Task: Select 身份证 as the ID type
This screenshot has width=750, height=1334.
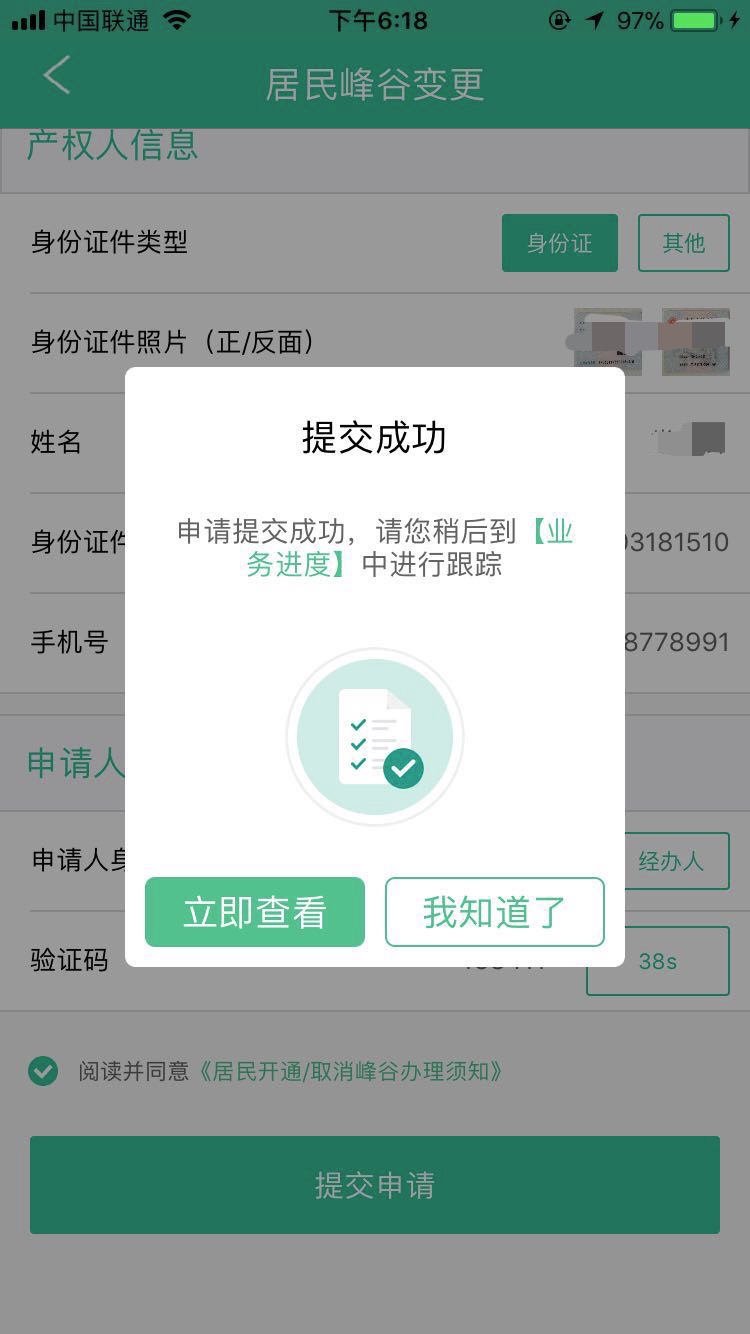Action: point(559,243)
